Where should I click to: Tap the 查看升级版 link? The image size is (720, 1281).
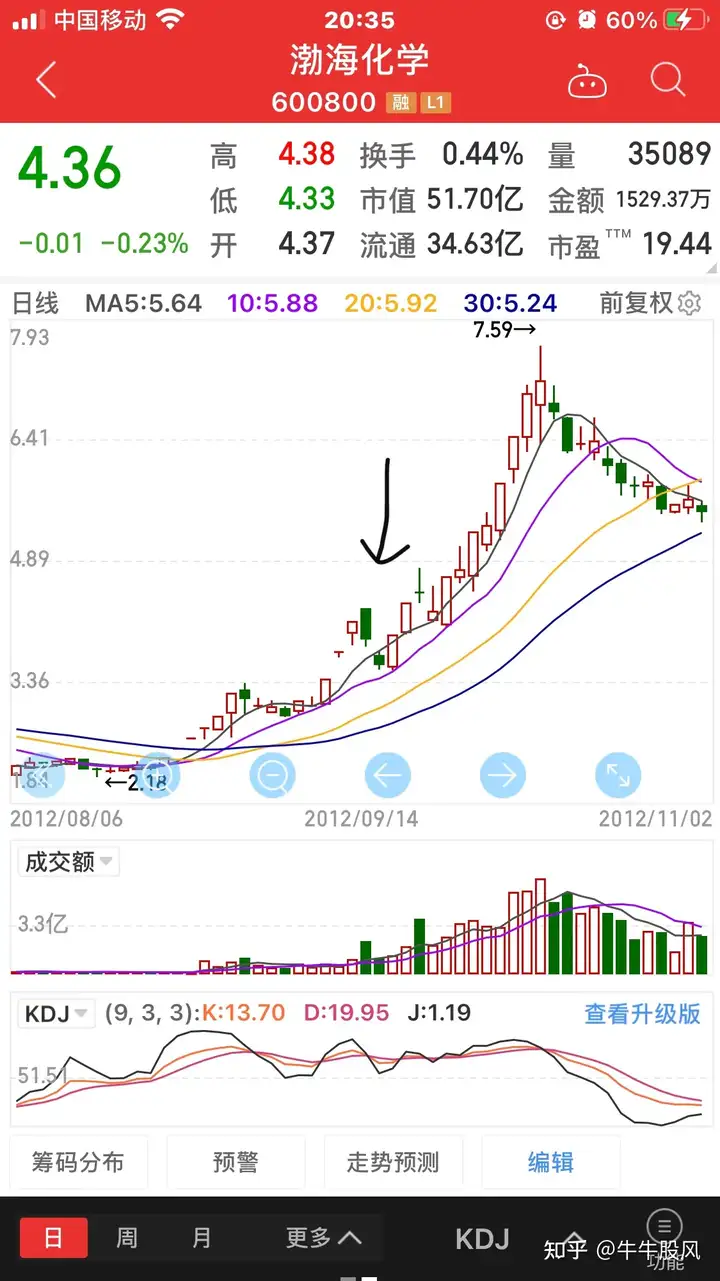pos(643,1013)
